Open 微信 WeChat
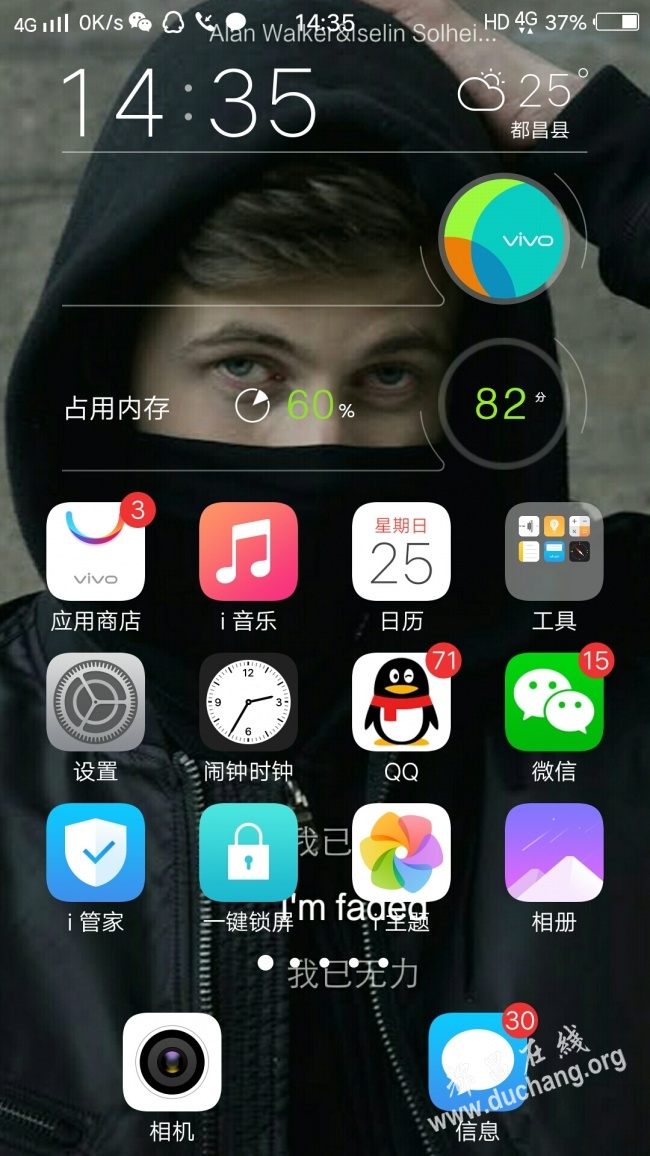Viewport: 650px width, 1156px height. tap(554, 702)
